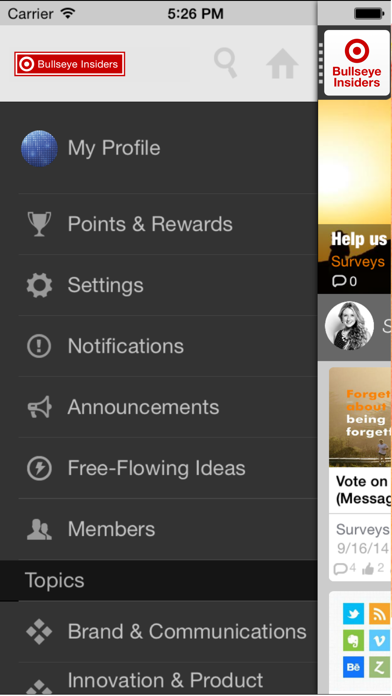Close the drawer via Bullseye Insiders tab

pos(356,63)
